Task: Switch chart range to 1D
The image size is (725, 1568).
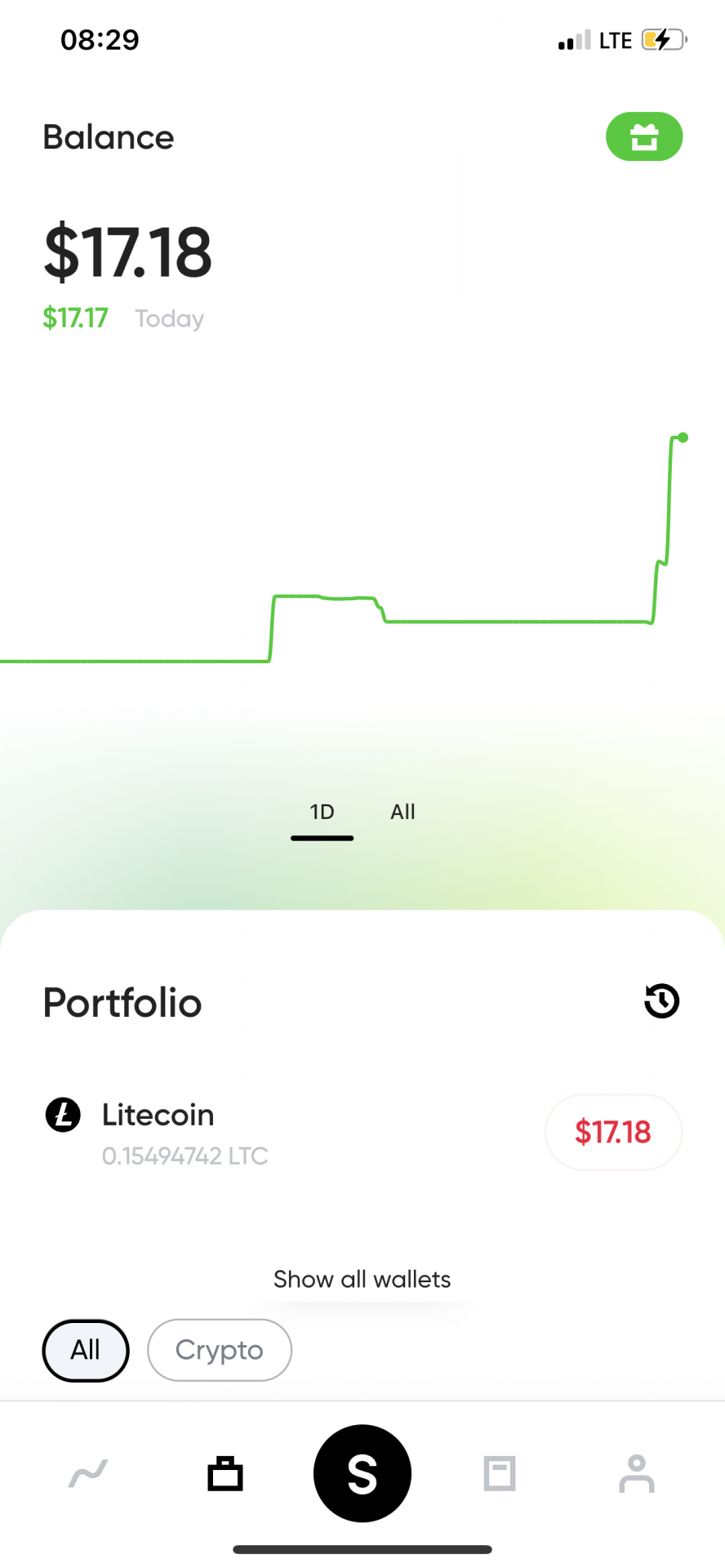Action: [322, 812]
